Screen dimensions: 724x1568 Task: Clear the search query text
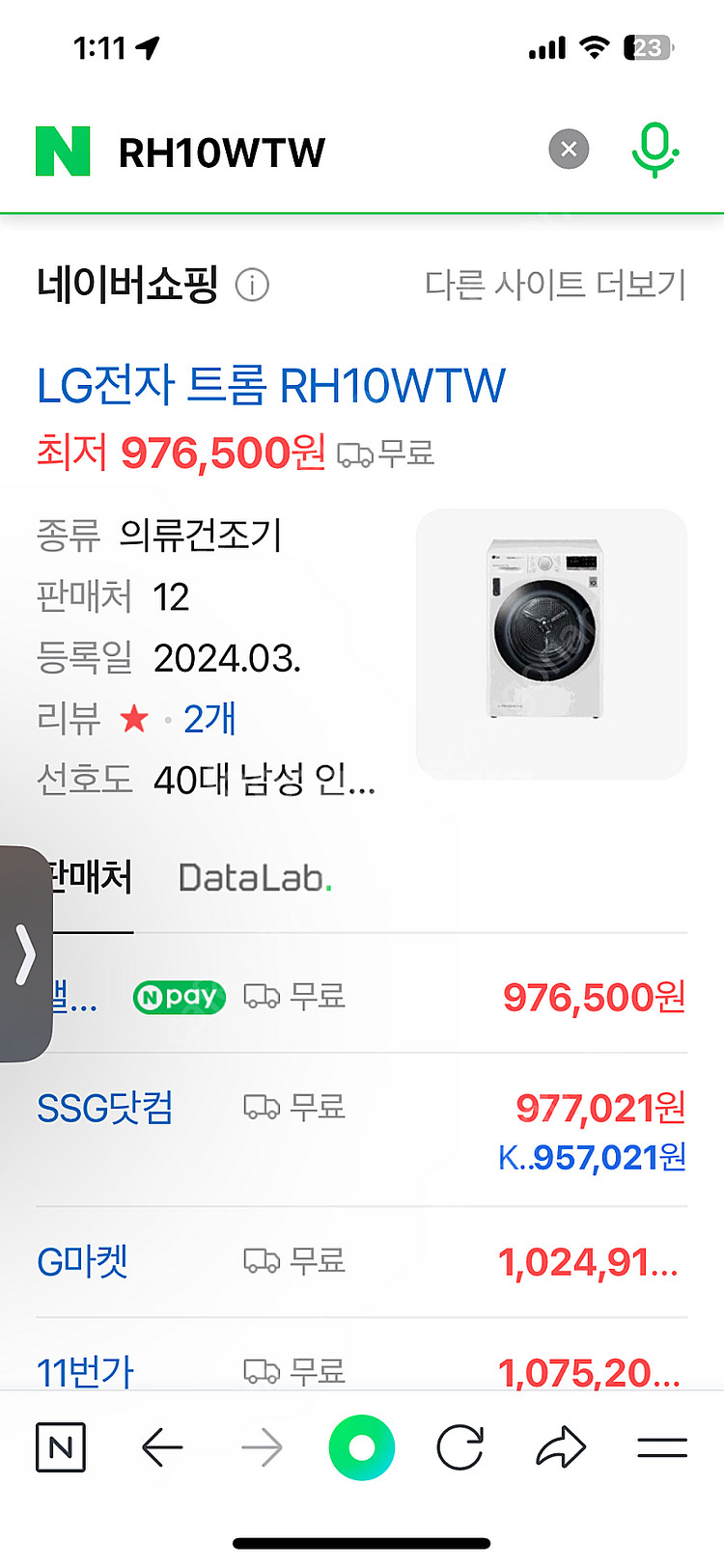pyautogui.click(x=569, y=150)
